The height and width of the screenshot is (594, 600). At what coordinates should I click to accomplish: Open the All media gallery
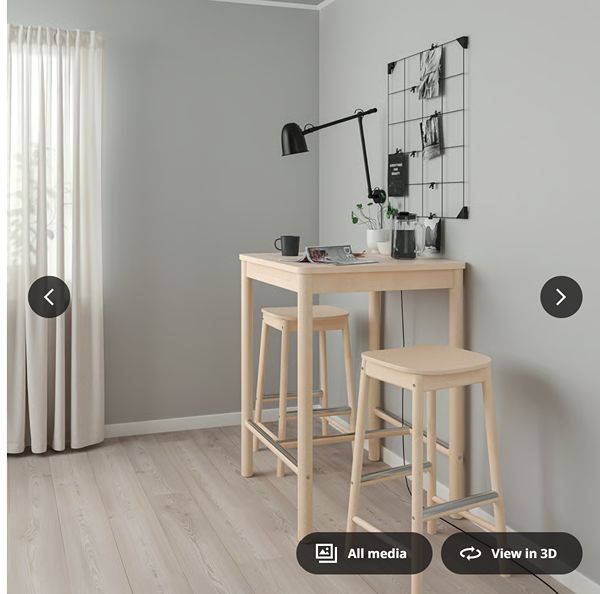364,553
